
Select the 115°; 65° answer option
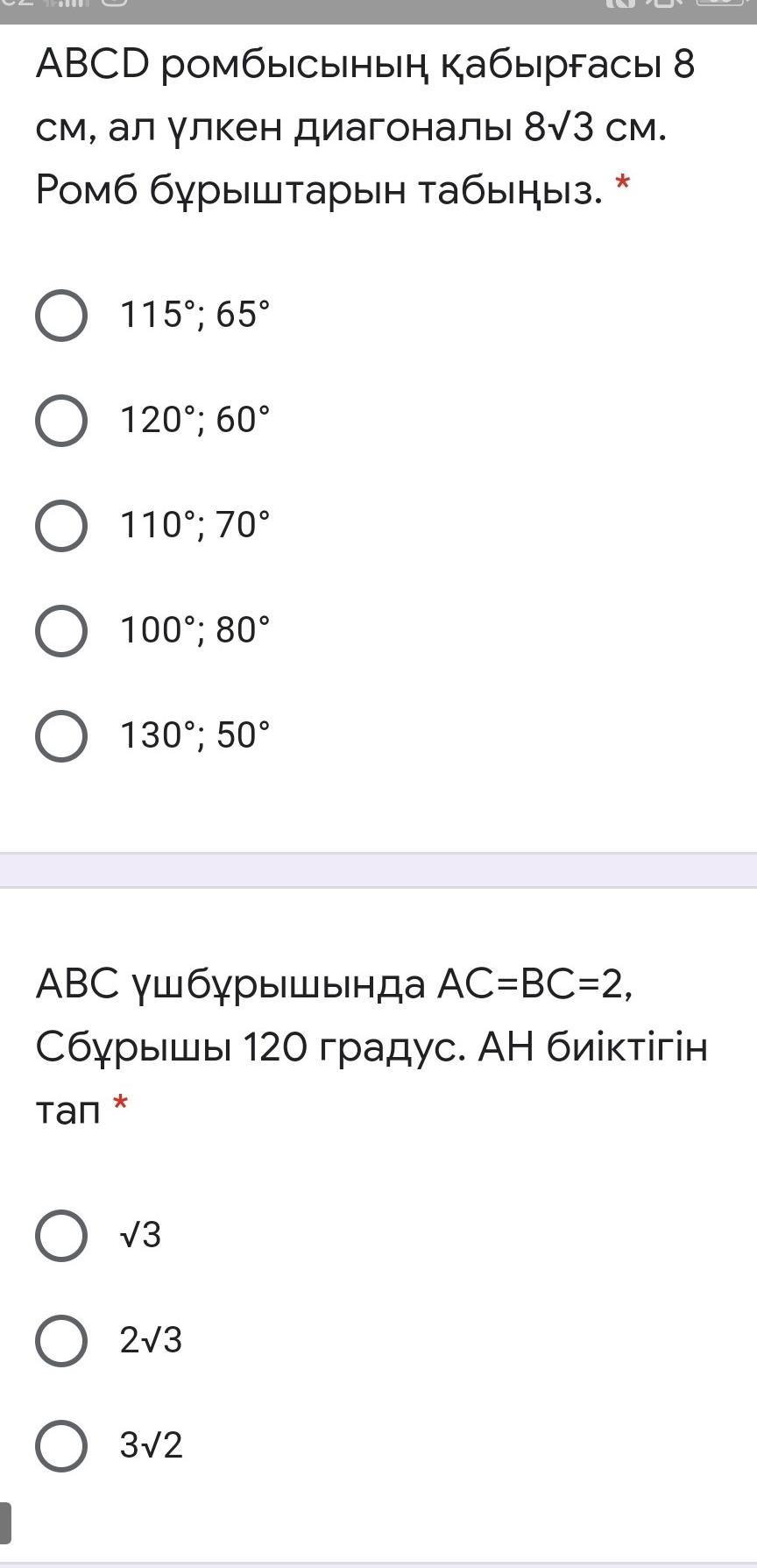click(61, 316)
